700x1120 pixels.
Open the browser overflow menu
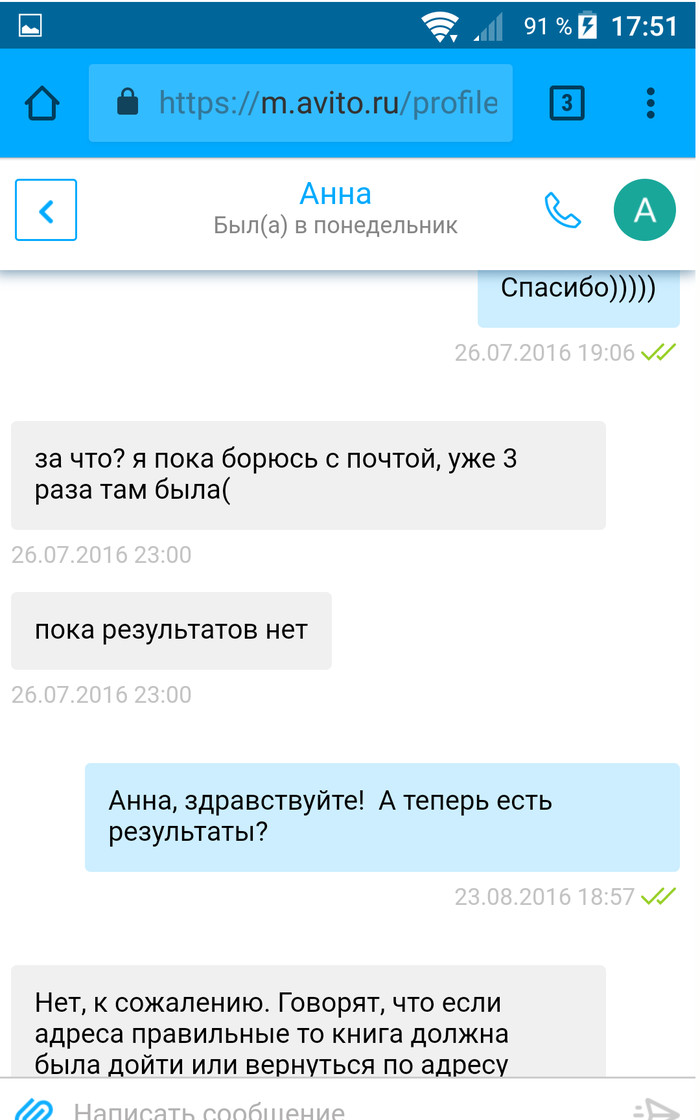tap(651, 103)
